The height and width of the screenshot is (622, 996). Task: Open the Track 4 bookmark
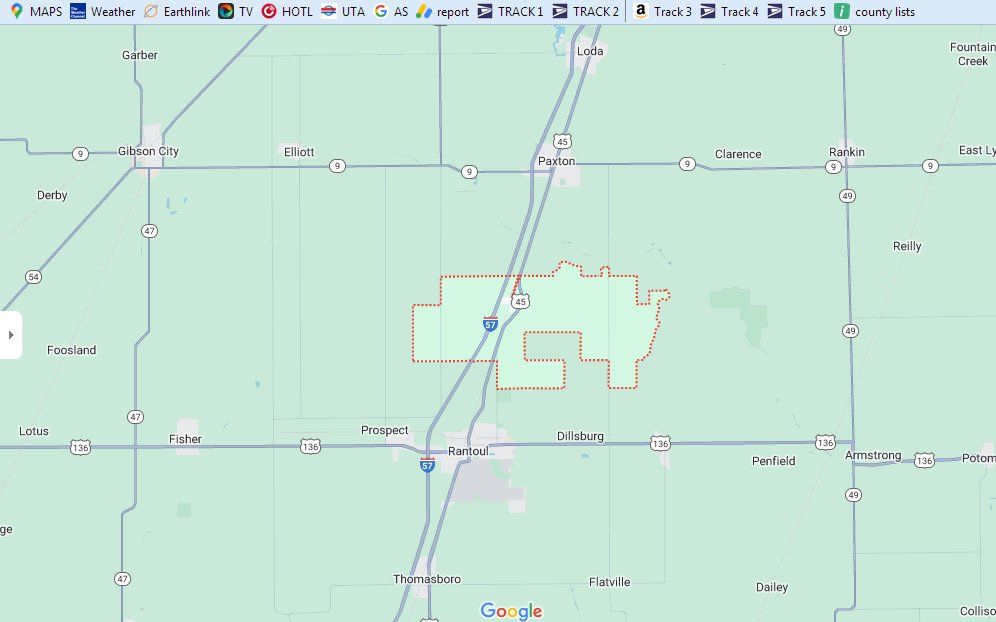coord(729,12)
